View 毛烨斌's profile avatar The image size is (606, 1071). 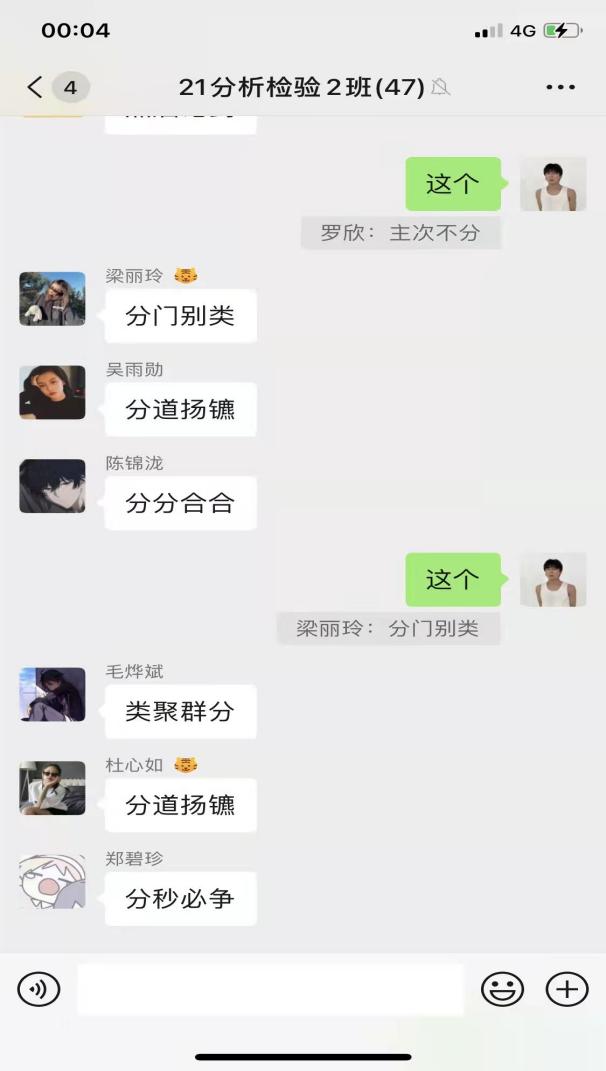pyautogui.click(x=52, y=694)
